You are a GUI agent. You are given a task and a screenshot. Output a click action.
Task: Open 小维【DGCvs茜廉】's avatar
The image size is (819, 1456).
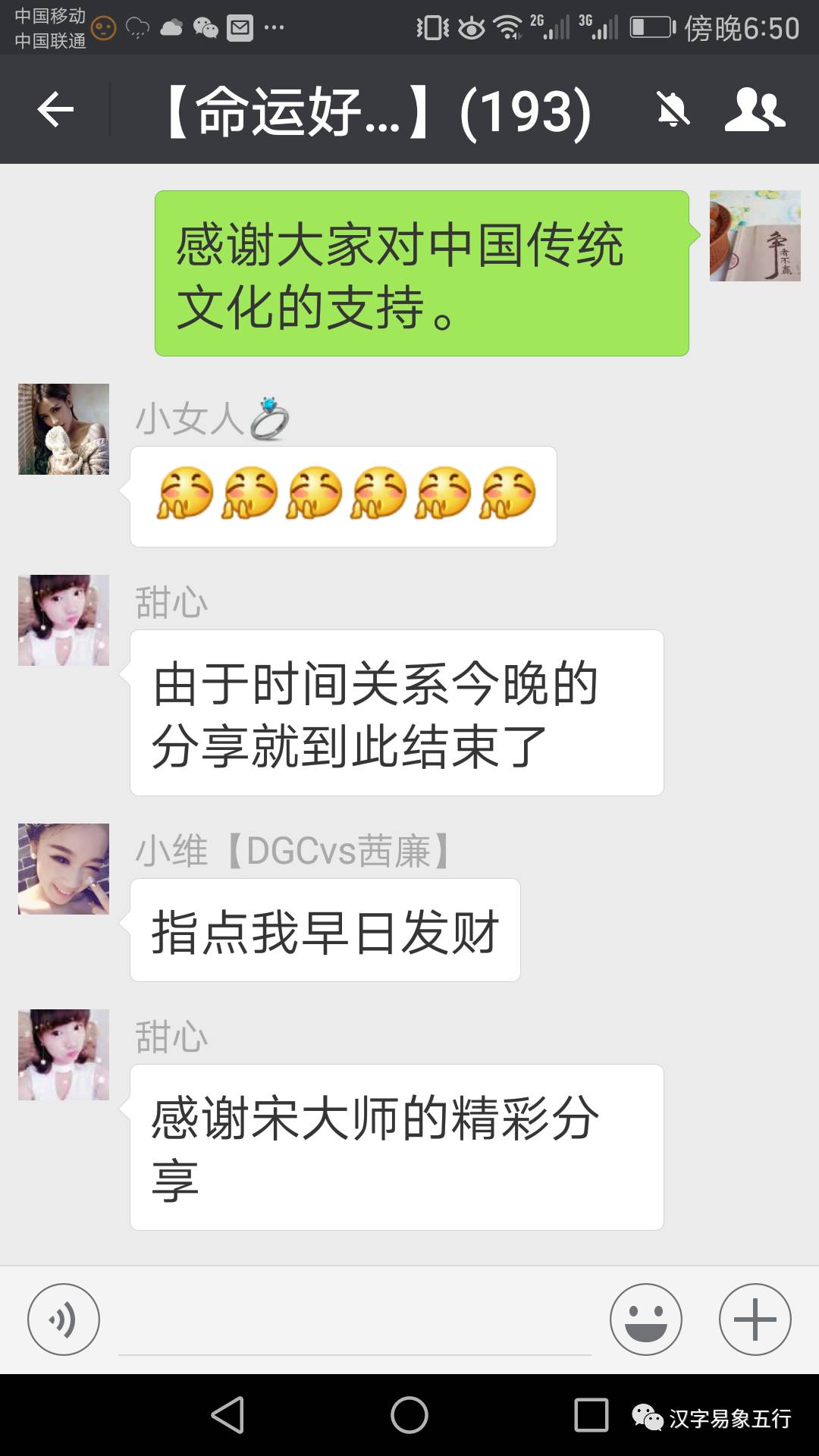click(64, 869)
